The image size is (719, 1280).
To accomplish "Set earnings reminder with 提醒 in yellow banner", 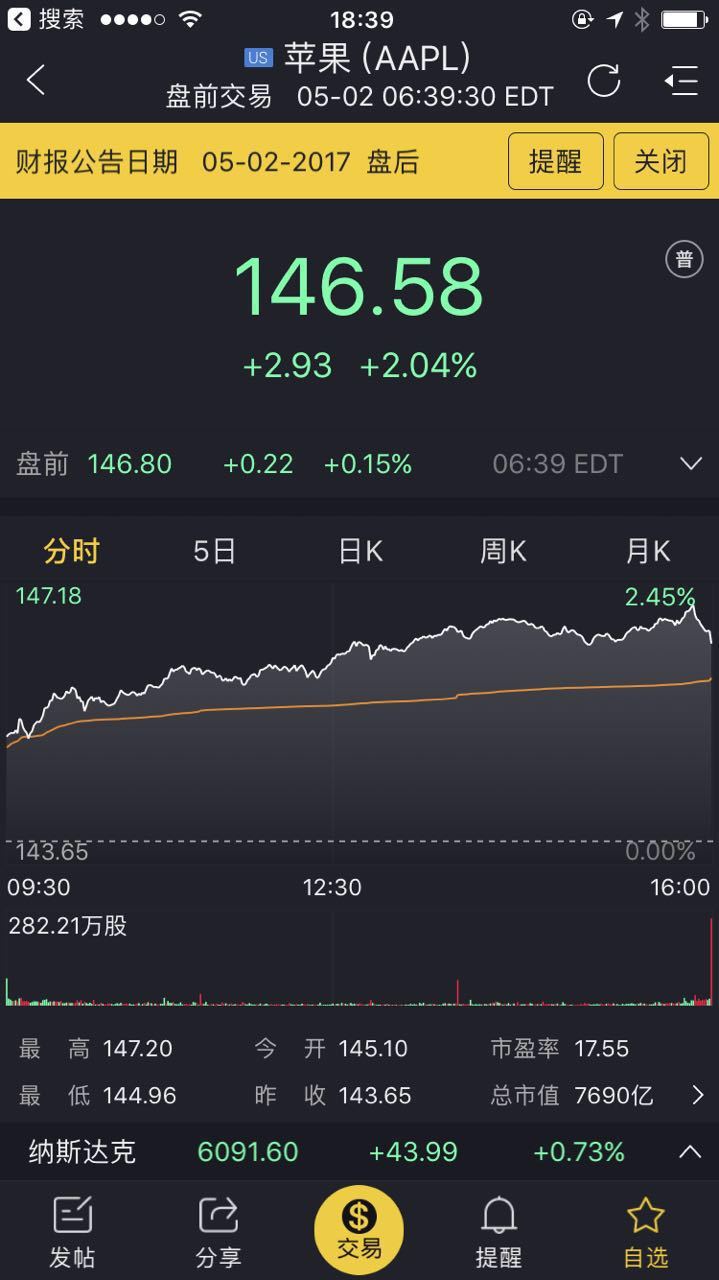I will point(555,161).
